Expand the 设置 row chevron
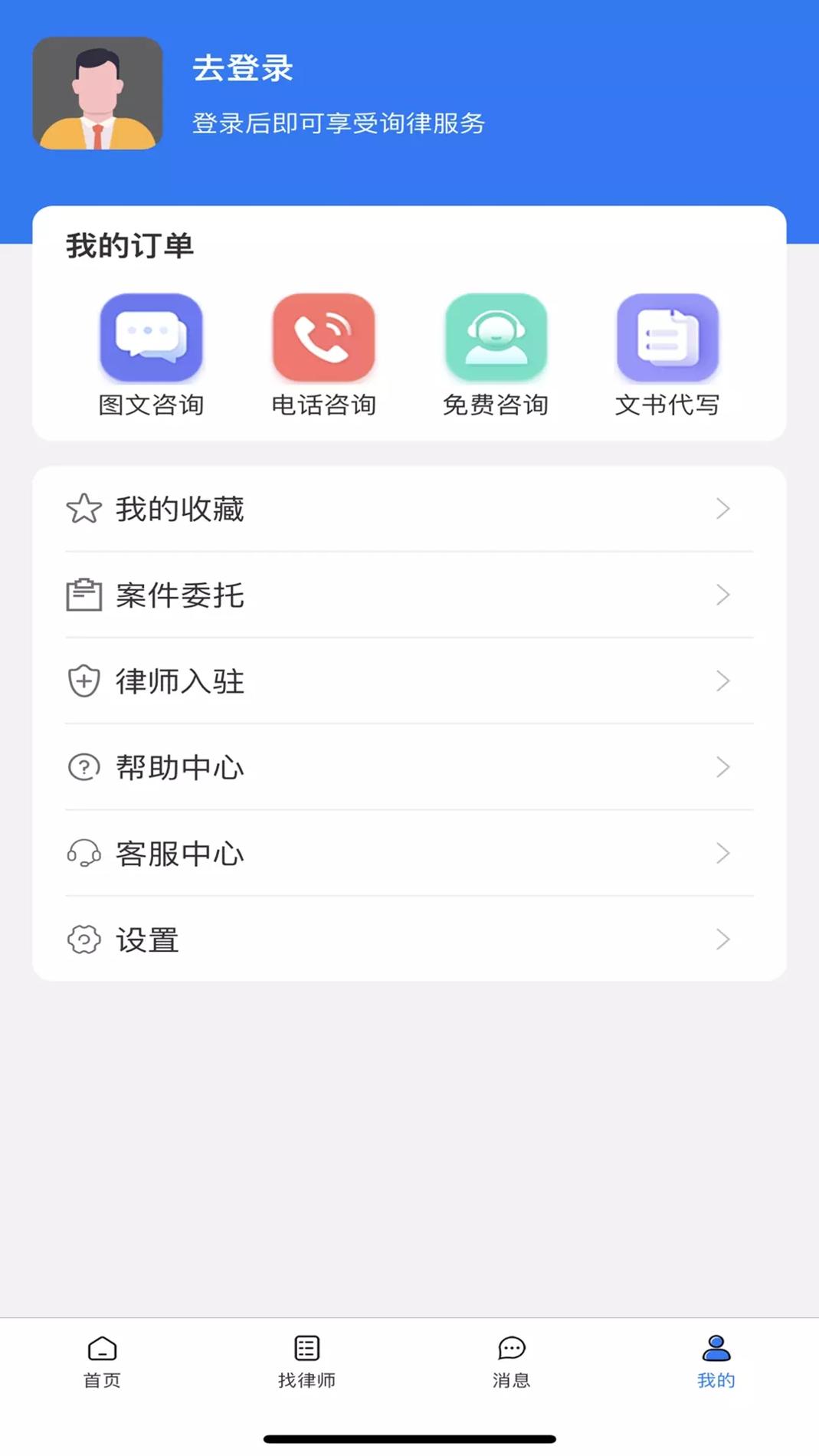819x1456 pixels. [x=723, y=939]
